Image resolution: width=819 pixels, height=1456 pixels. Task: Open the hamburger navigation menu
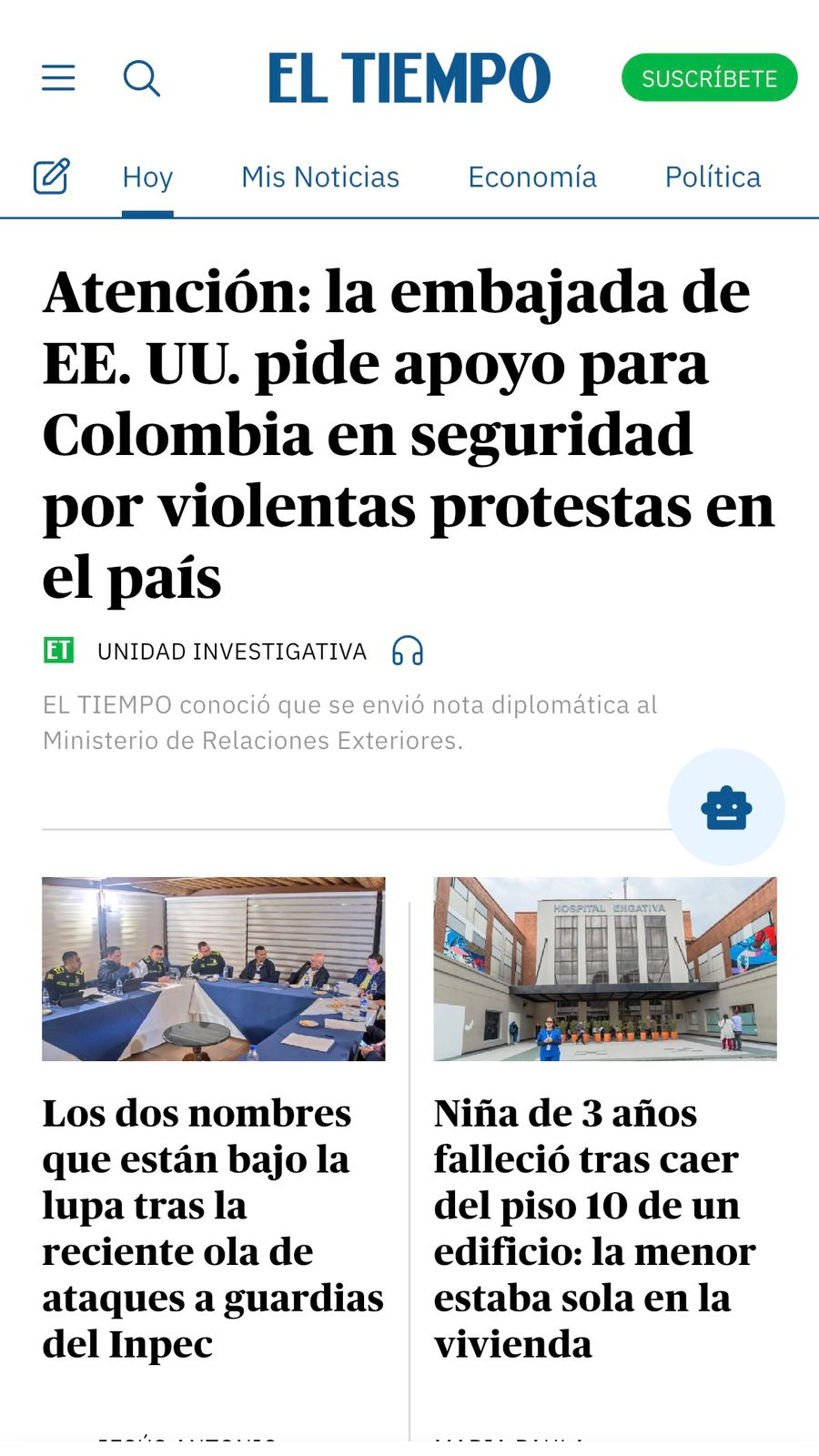(x=57, y=78)
